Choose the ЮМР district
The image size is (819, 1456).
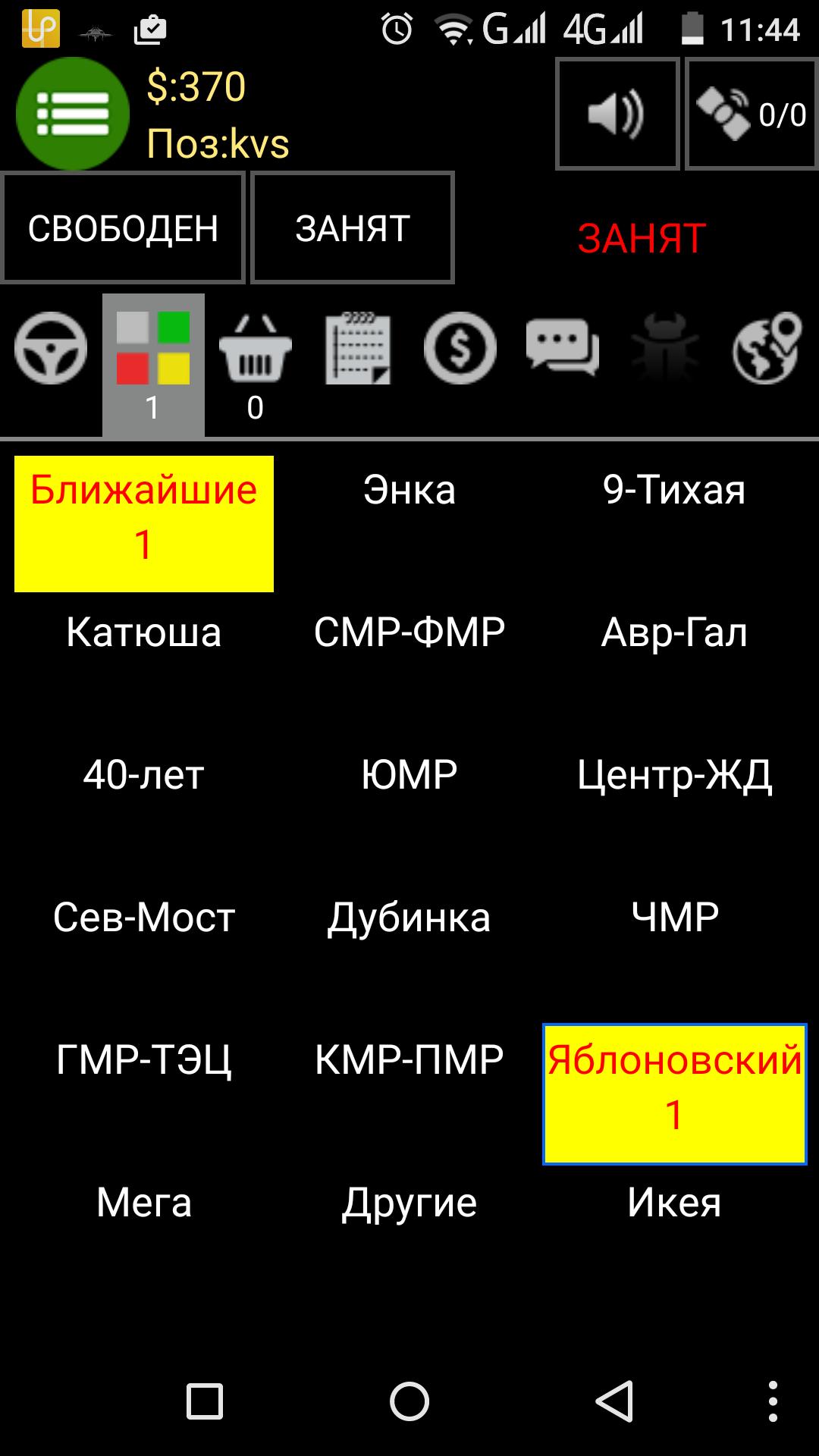tap(409, 773)
